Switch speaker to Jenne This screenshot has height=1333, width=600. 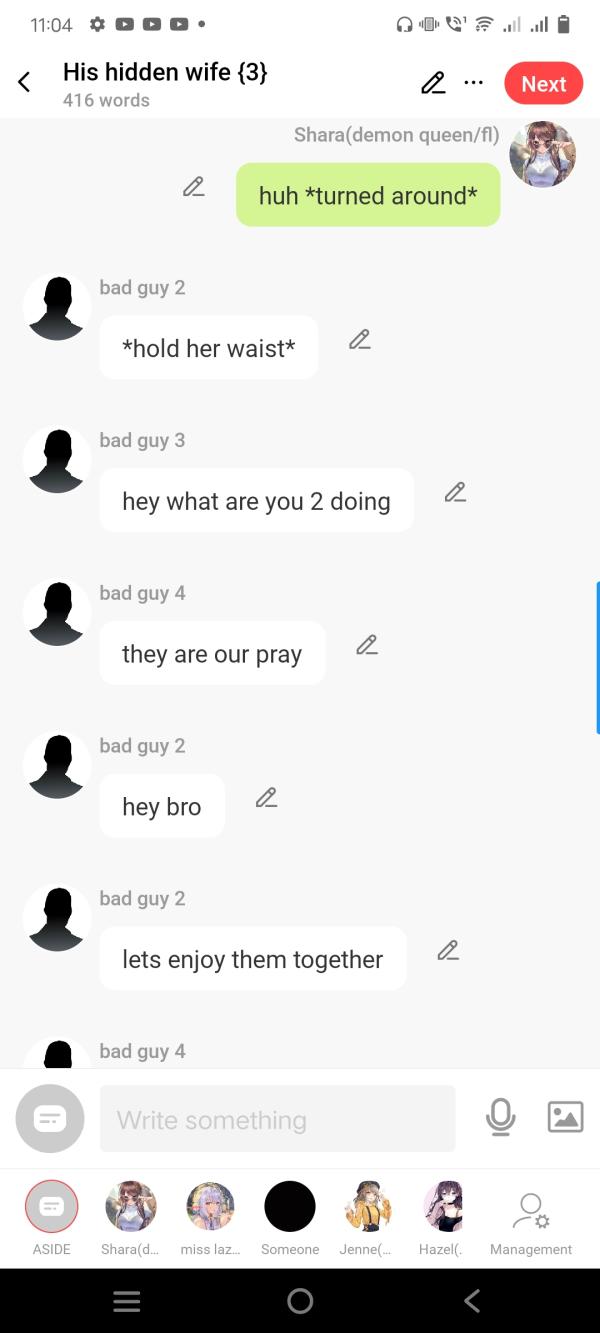pos(367,1206)
